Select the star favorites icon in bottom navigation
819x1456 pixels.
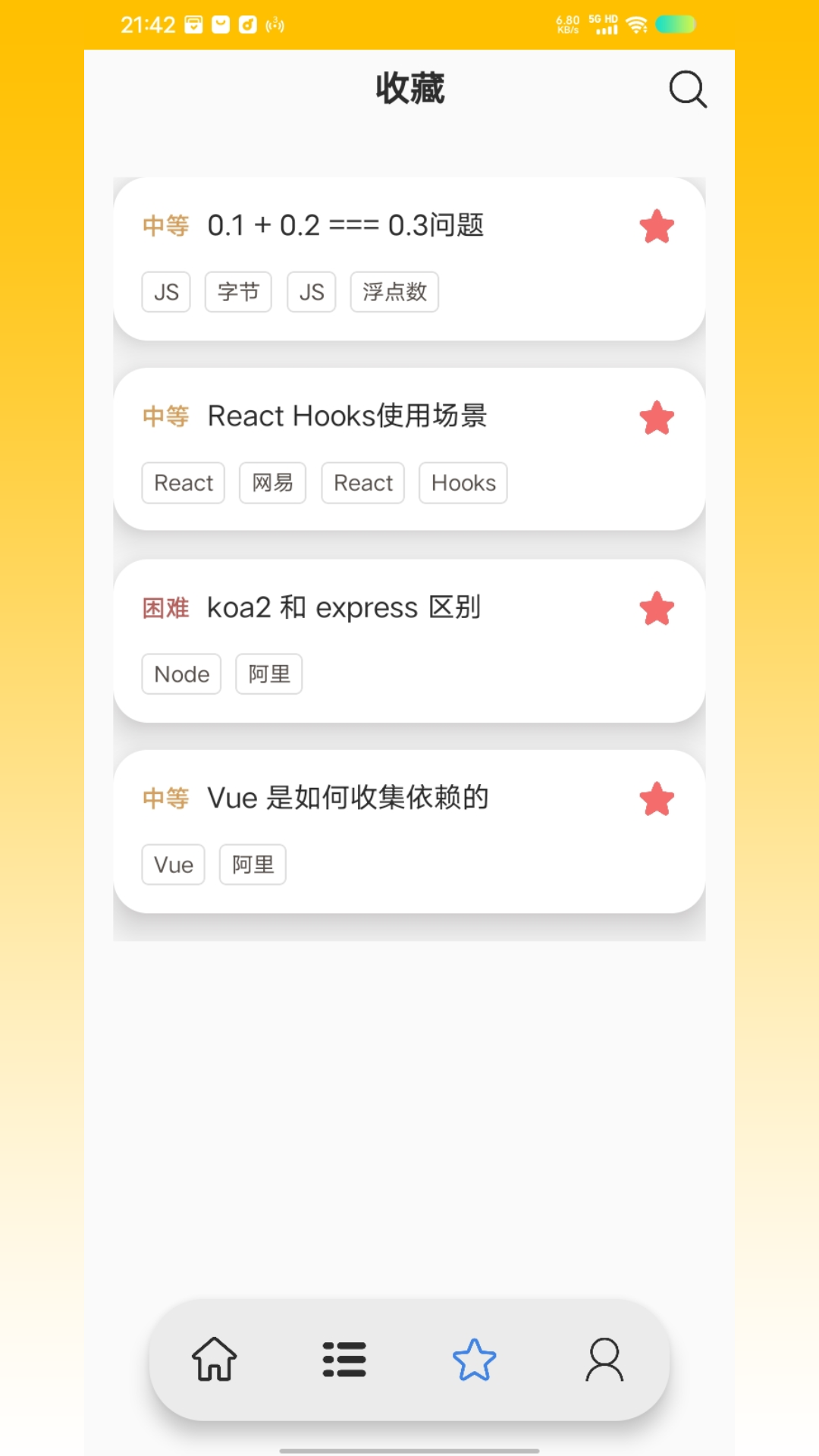tap(475, 1360)
